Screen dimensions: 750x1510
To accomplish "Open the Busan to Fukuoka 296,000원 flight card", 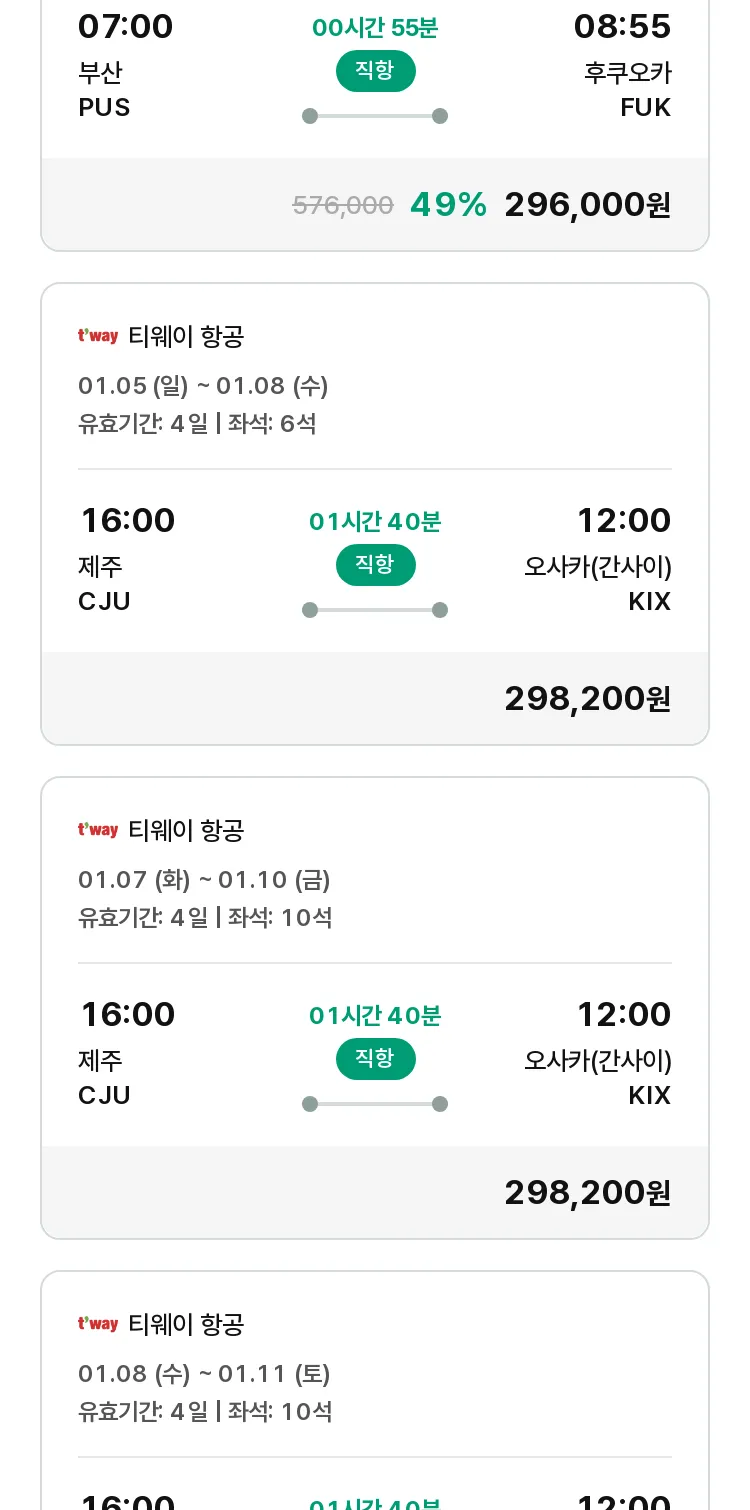I will [375, 125].
